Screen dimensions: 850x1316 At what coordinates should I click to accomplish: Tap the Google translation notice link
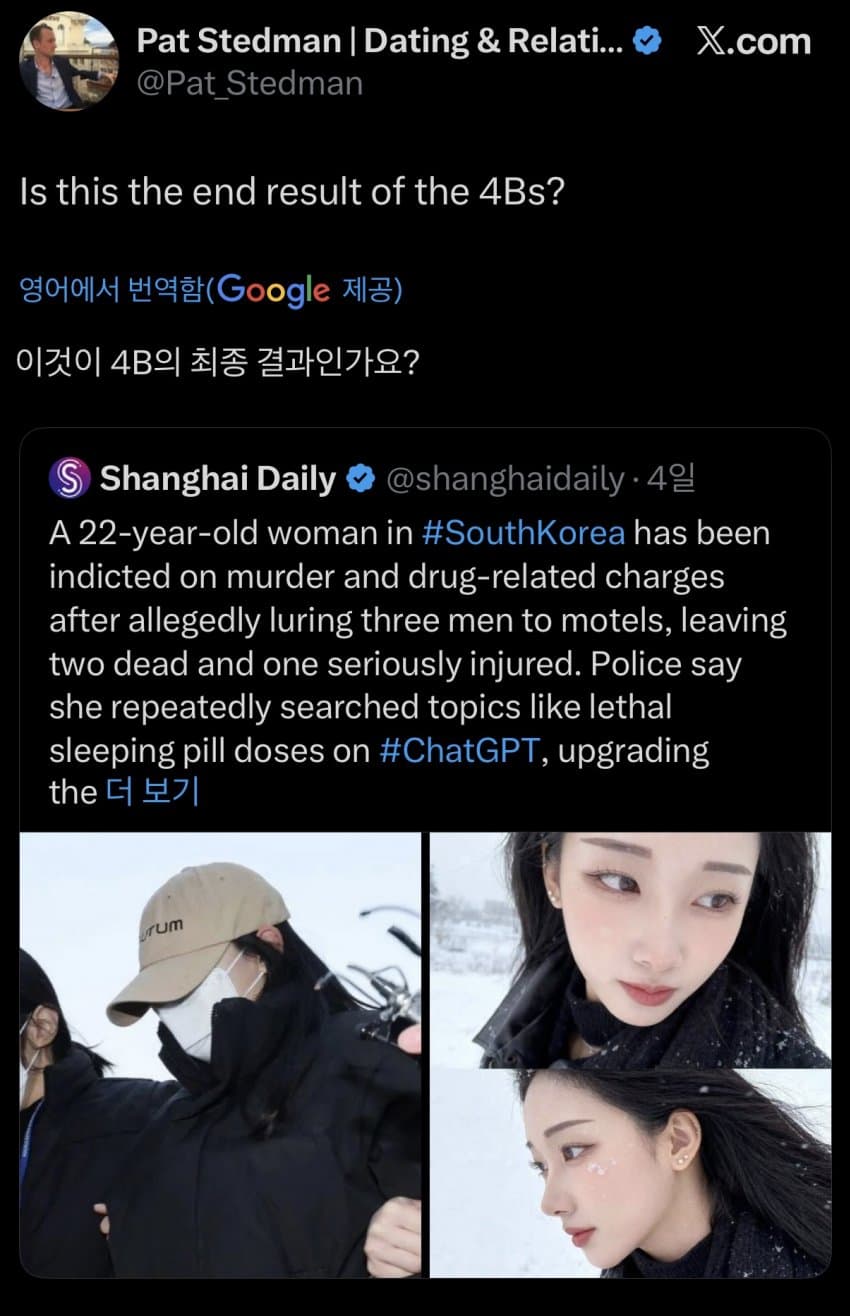coord(210,290)
